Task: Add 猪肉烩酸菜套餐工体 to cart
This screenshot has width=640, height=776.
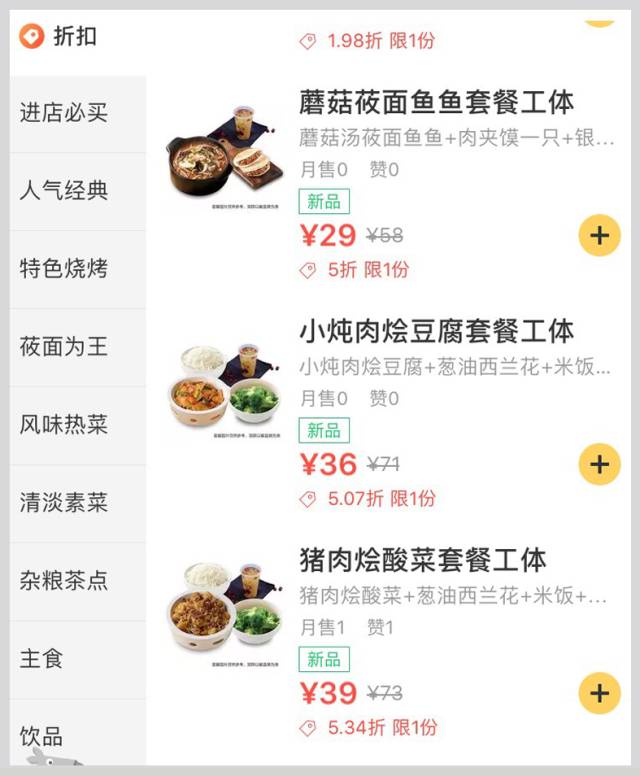Action: click(599, 693)
